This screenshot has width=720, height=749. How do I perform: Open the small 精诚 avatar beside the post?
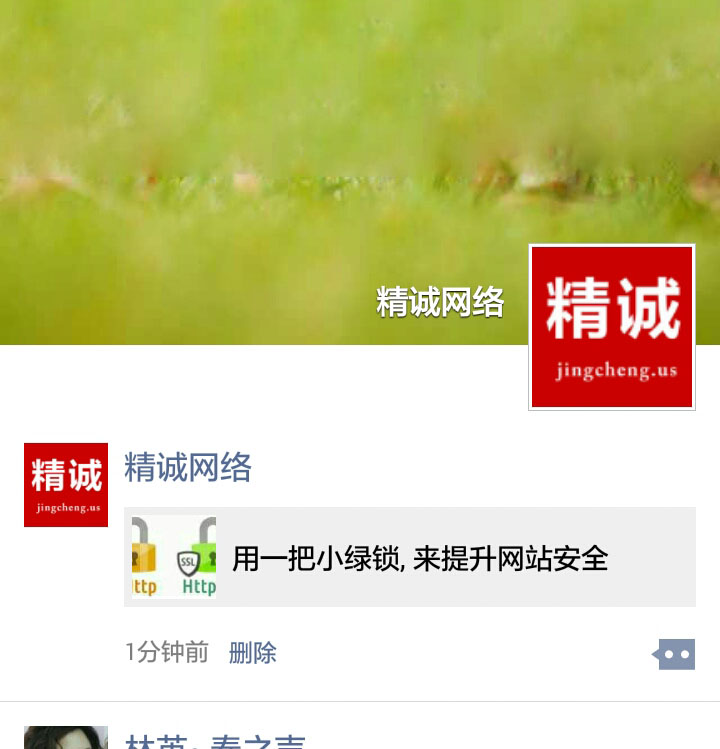pyautogui.click(x=66, y=485)
